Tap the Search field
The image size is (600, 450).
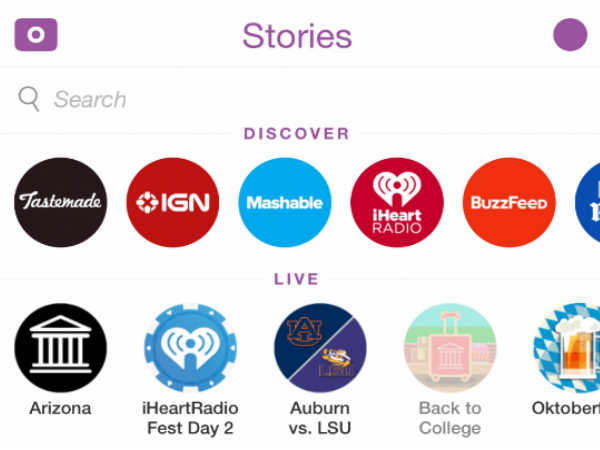click(x=300, y=99)
